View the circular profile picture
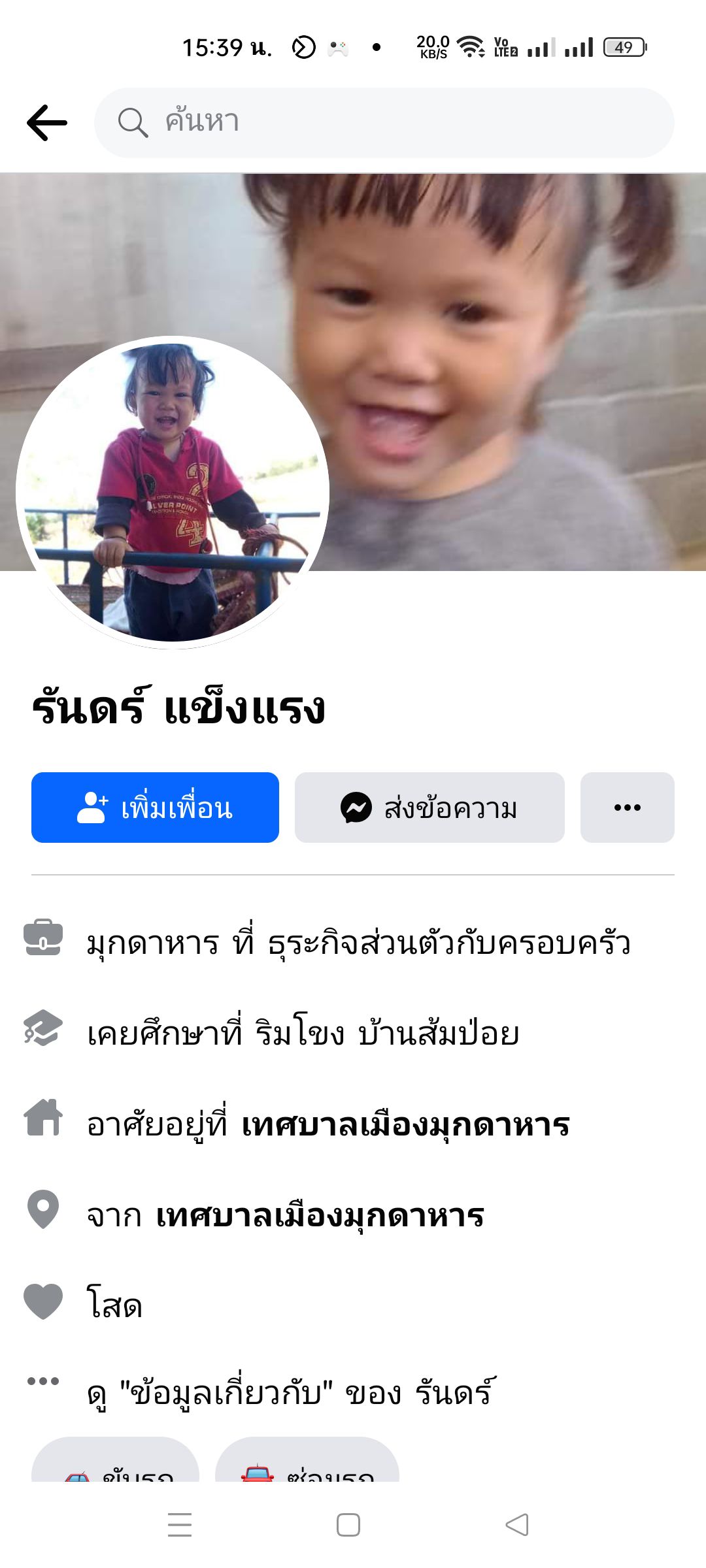706x1568 pixels. coord(173,492)
